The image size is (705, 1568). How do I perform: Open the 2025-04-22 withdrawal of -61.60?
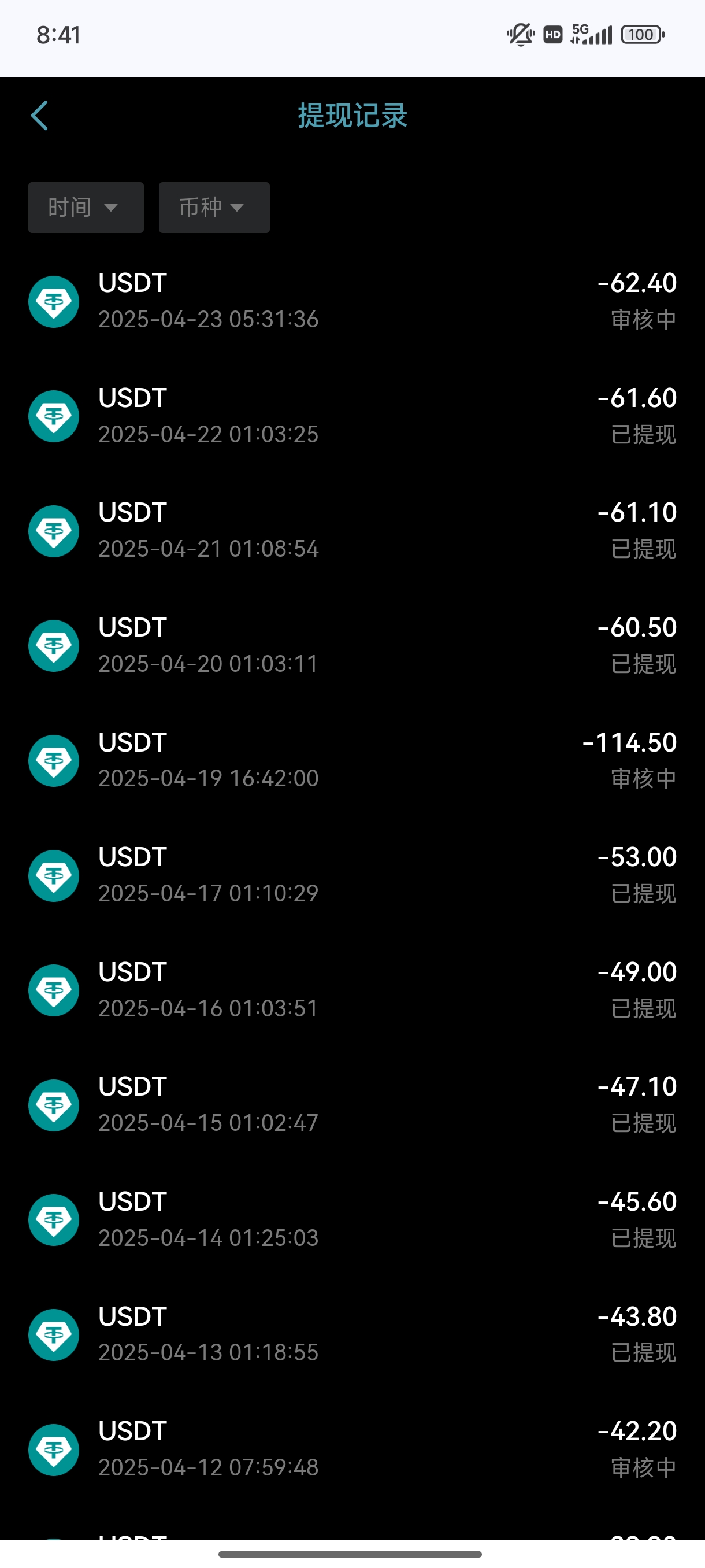click(x=352, y=416)
